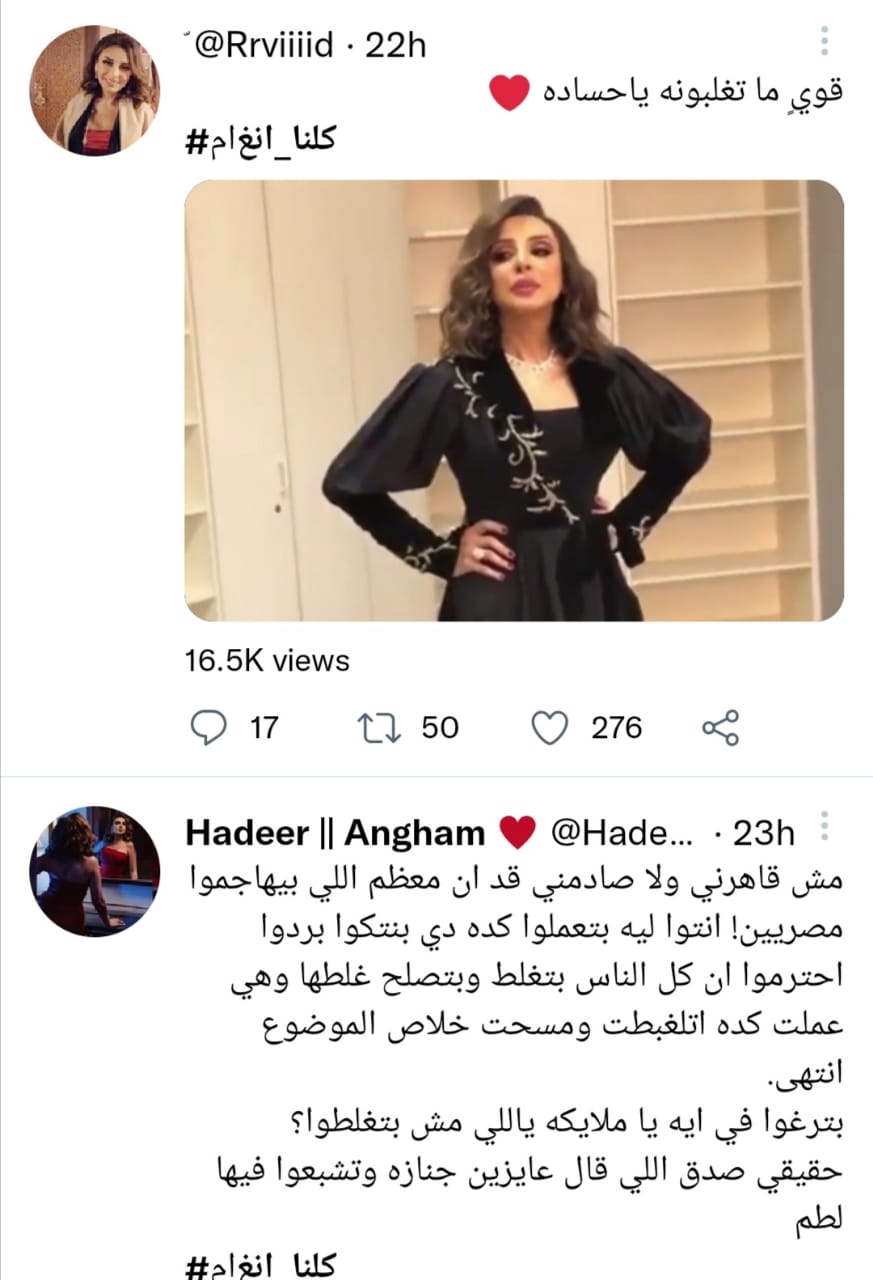The image size is (873, 1280).
Task: Like @Rrviiiid's tweet with 276 likes
Action: (548, 727)
